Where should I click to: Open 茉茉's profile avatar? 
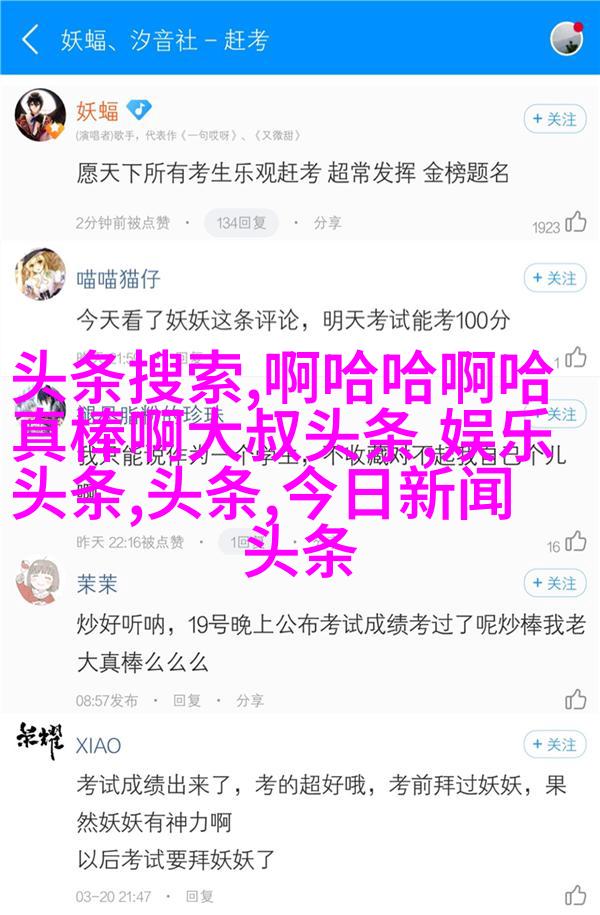pyautogui.click(x=40, y=579)
